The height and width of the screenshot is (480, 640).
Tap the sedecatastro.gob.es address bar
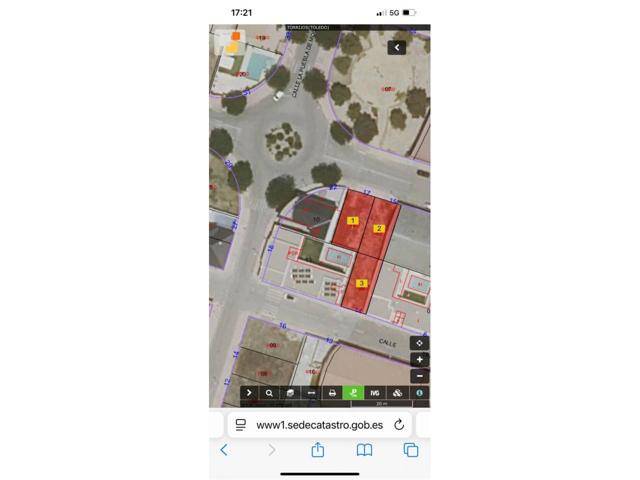(x=318, y=424)
